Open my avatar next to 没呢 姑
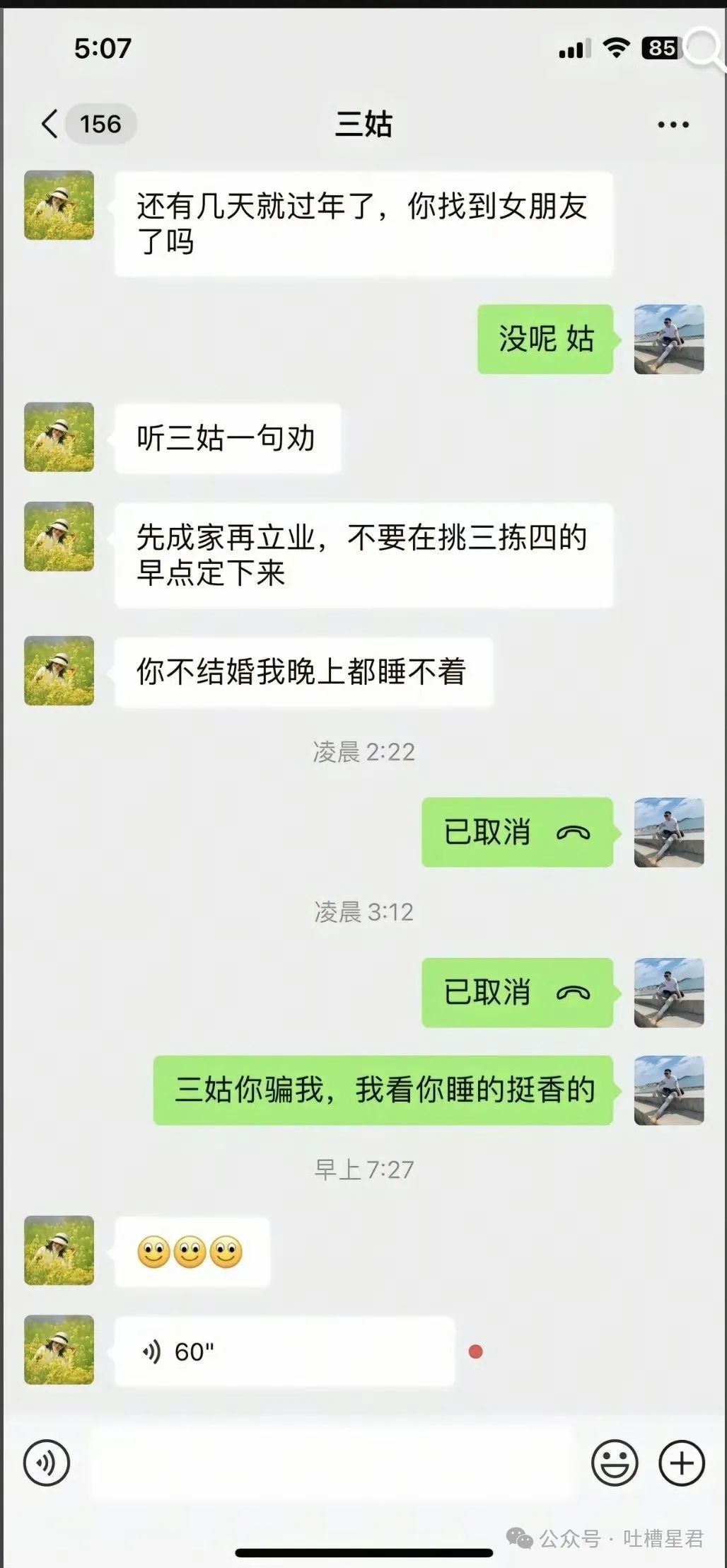This screenshot has width=727, height=1568. [668, 340]
